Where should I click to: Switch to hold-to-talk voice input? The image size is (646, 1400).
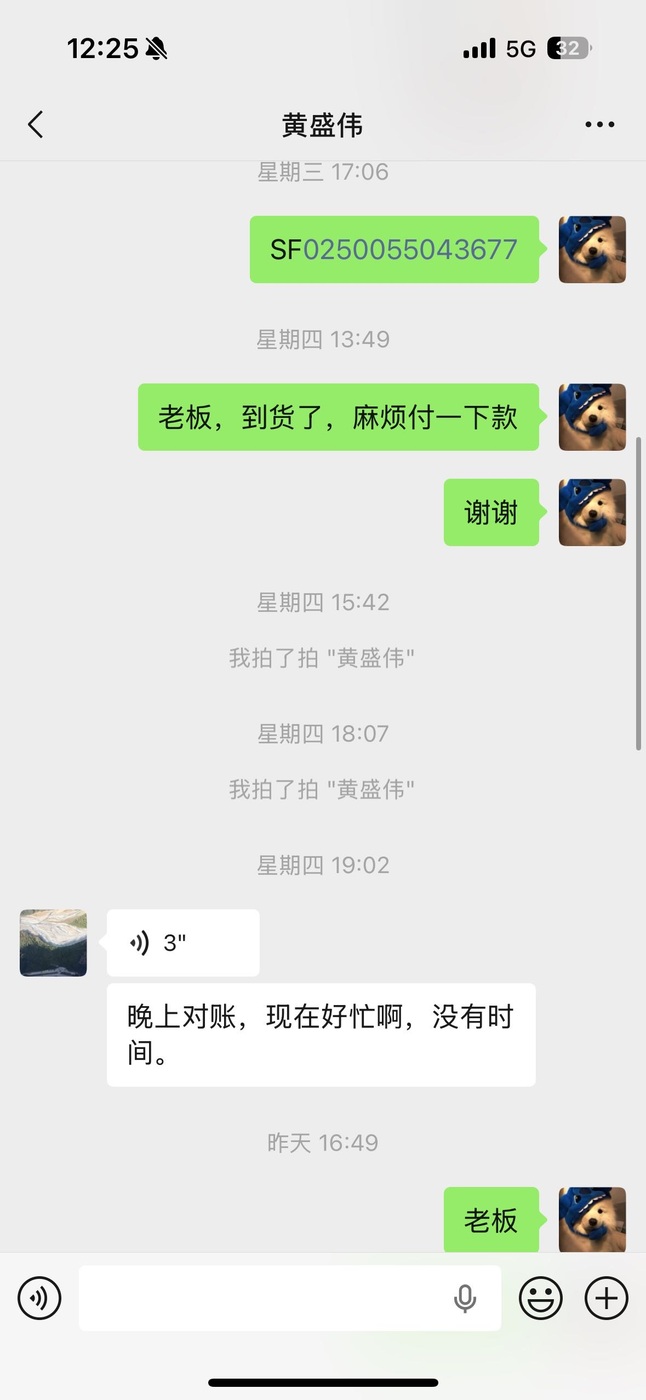[x=40, y=1298]
